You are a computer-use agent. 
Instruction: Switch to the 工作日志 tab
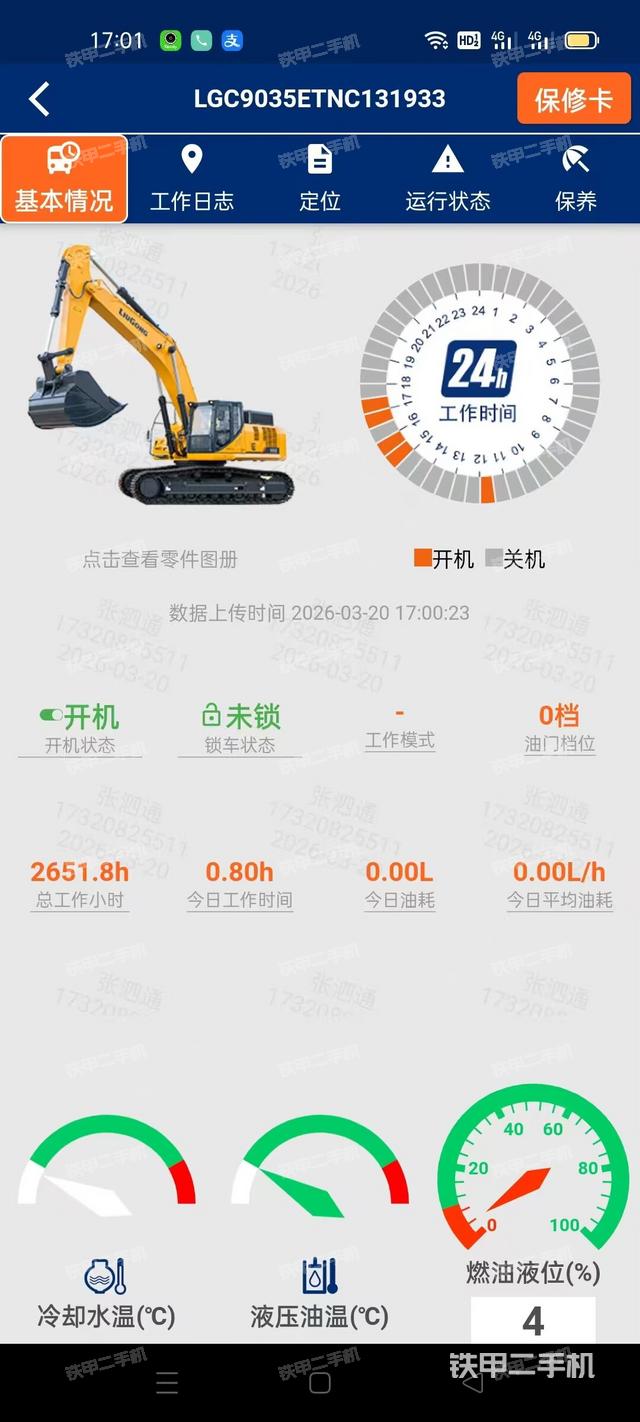pos(192,179)
